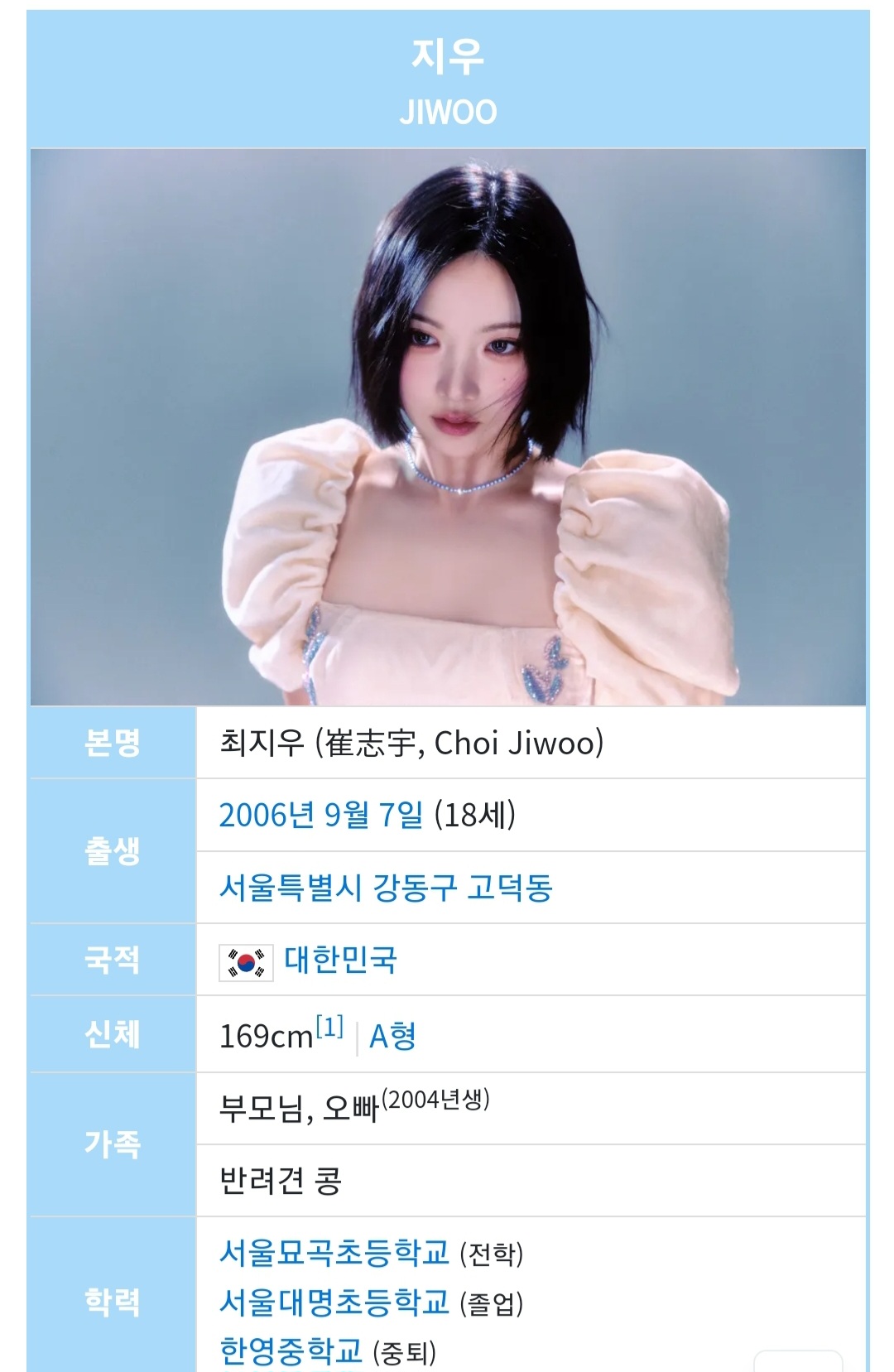Viewport: 894px width, 1372px height.
Task: Open the 서울특별시 link
Action: coord(291,888)
